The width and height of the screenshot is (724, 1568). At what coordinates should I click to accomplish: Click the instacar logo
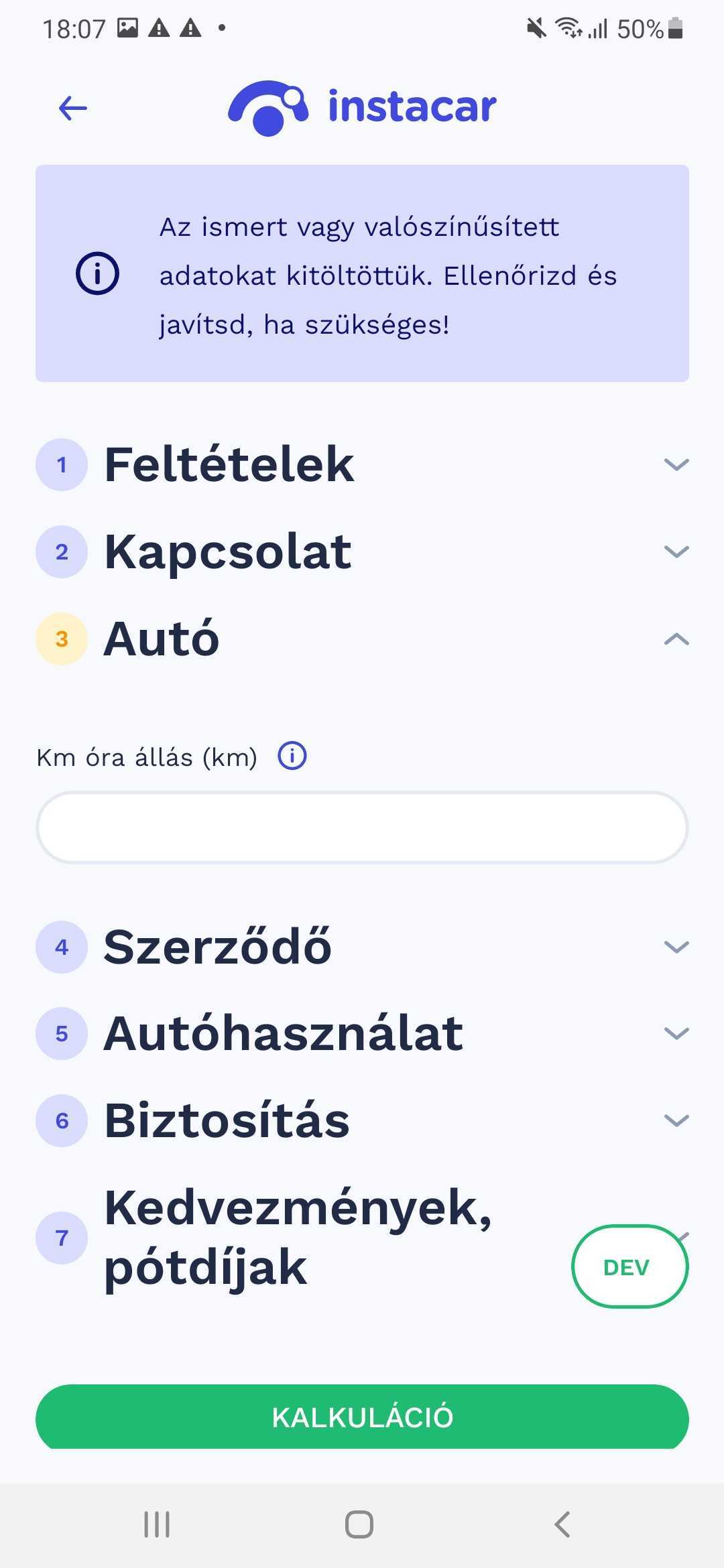click(362, 107)
